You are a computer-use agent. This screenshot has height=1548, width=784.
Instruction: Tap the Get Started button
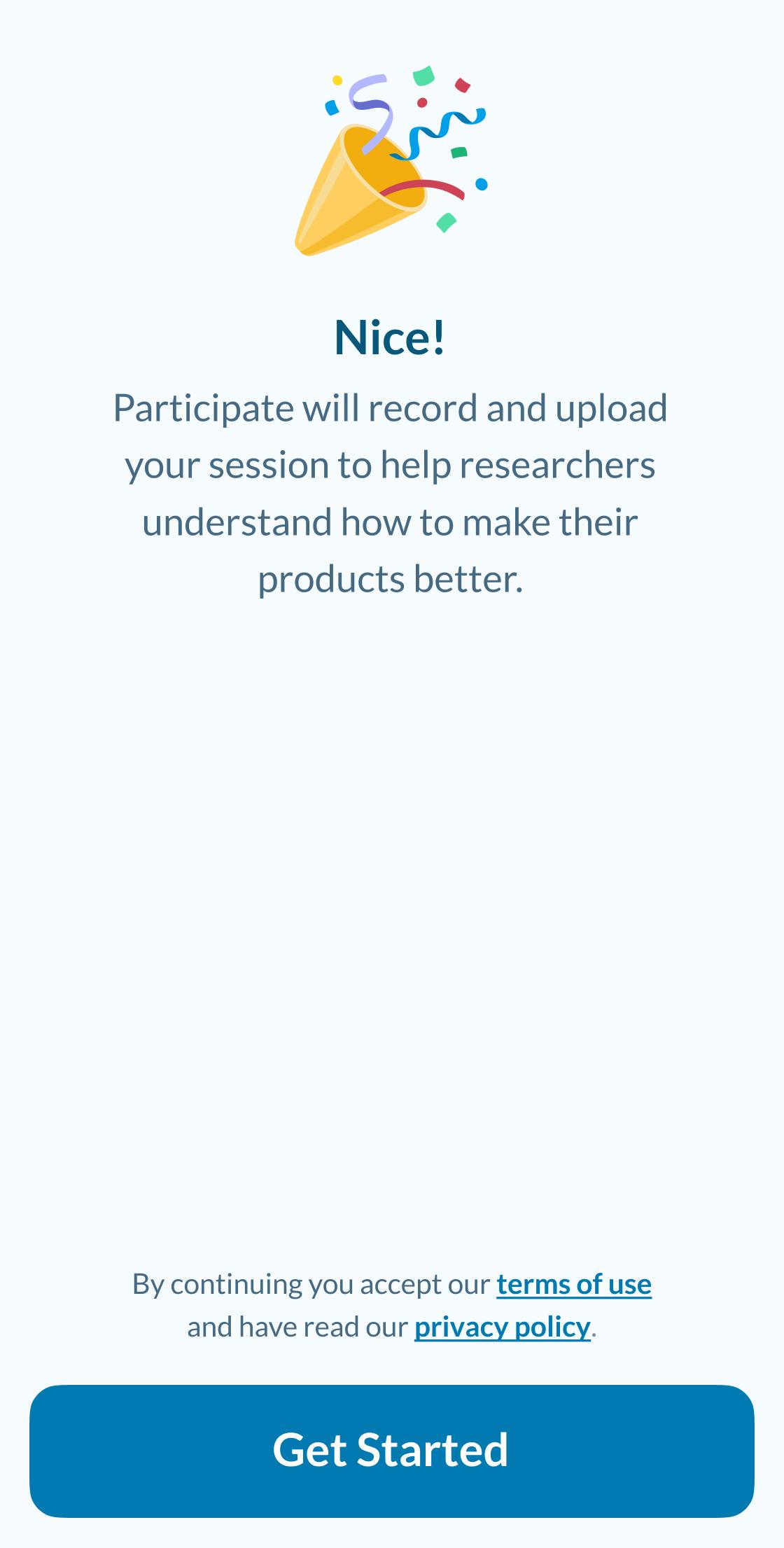(391, 1451)
